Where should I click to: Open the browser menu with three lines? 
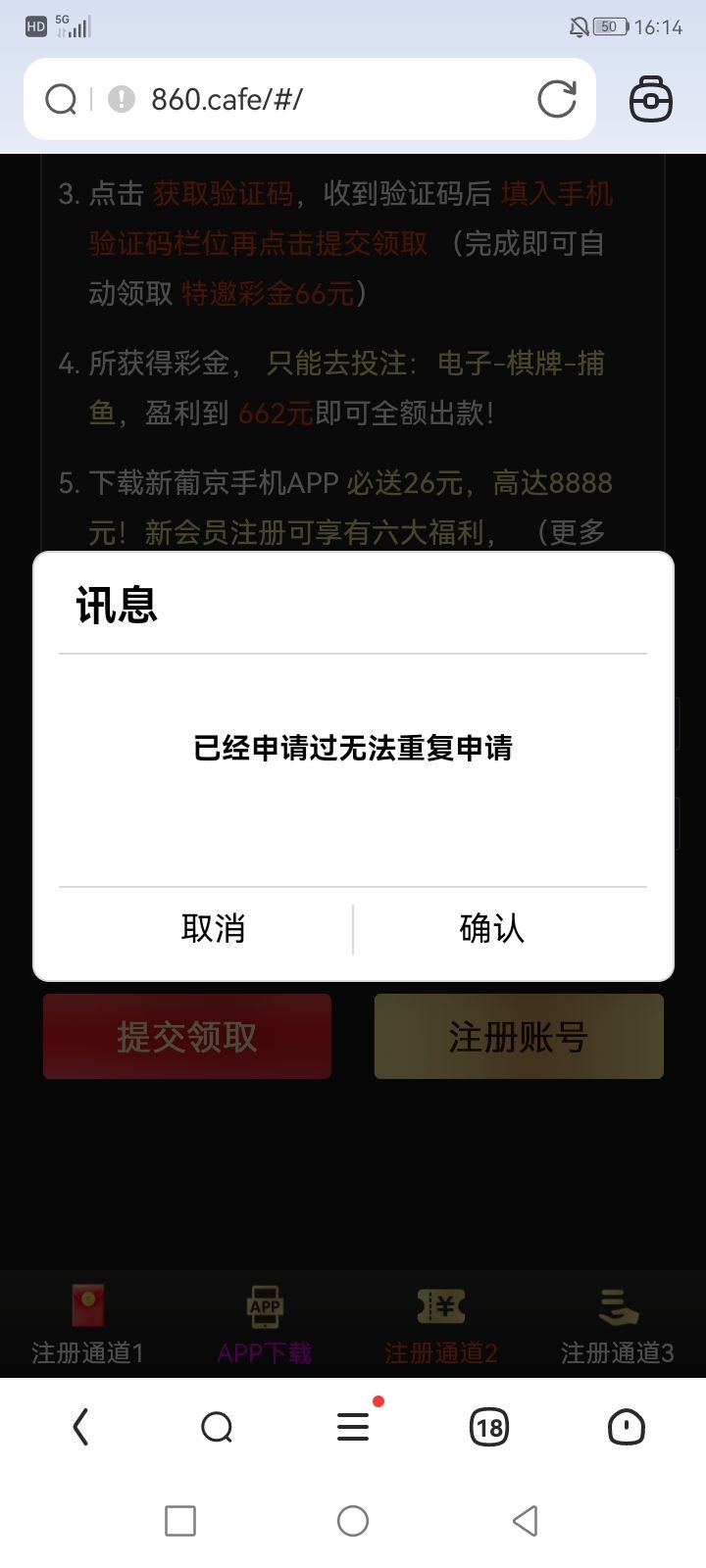coord(353,1427)
